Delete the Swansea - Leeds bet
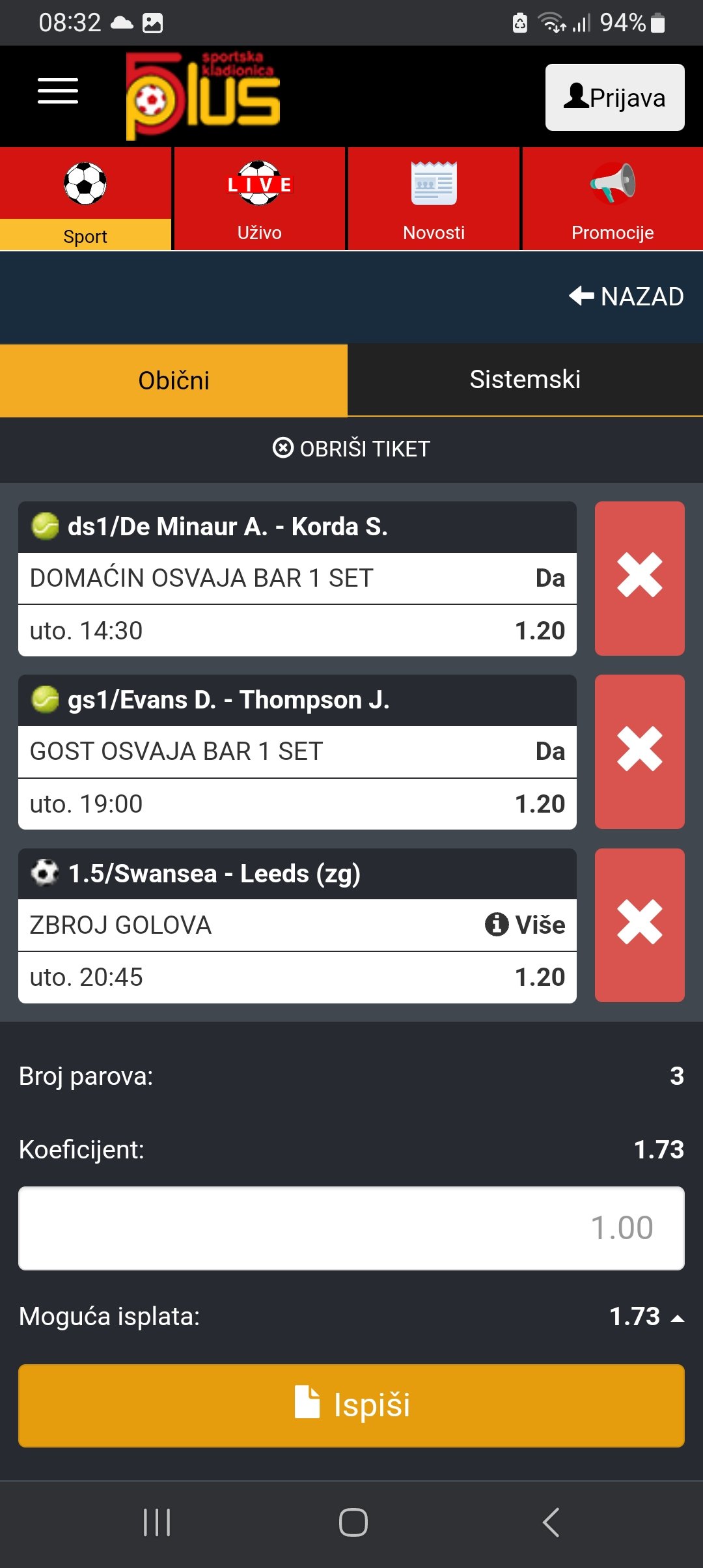This screenshot has width=703, height=1568. pos(639,924)
